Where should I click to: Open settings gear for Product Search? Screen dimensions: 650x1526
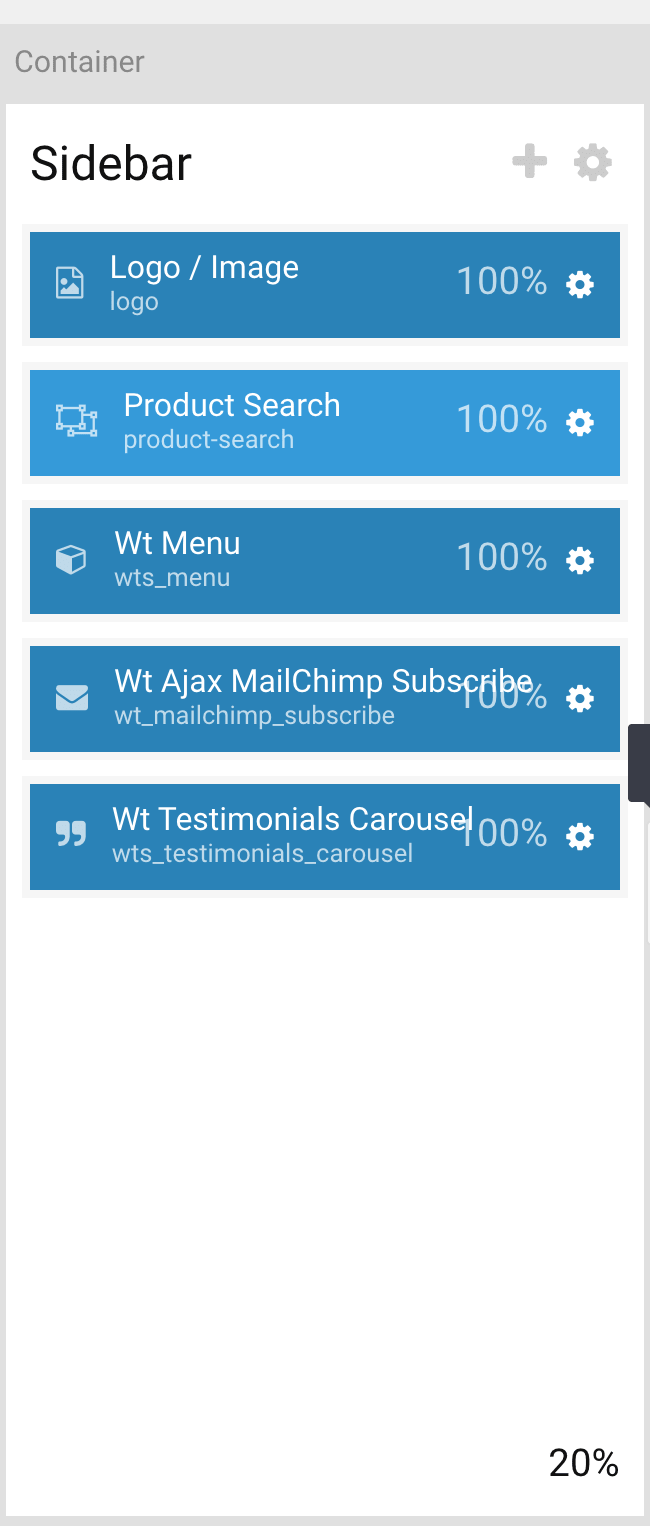click(x=580, y=423)
